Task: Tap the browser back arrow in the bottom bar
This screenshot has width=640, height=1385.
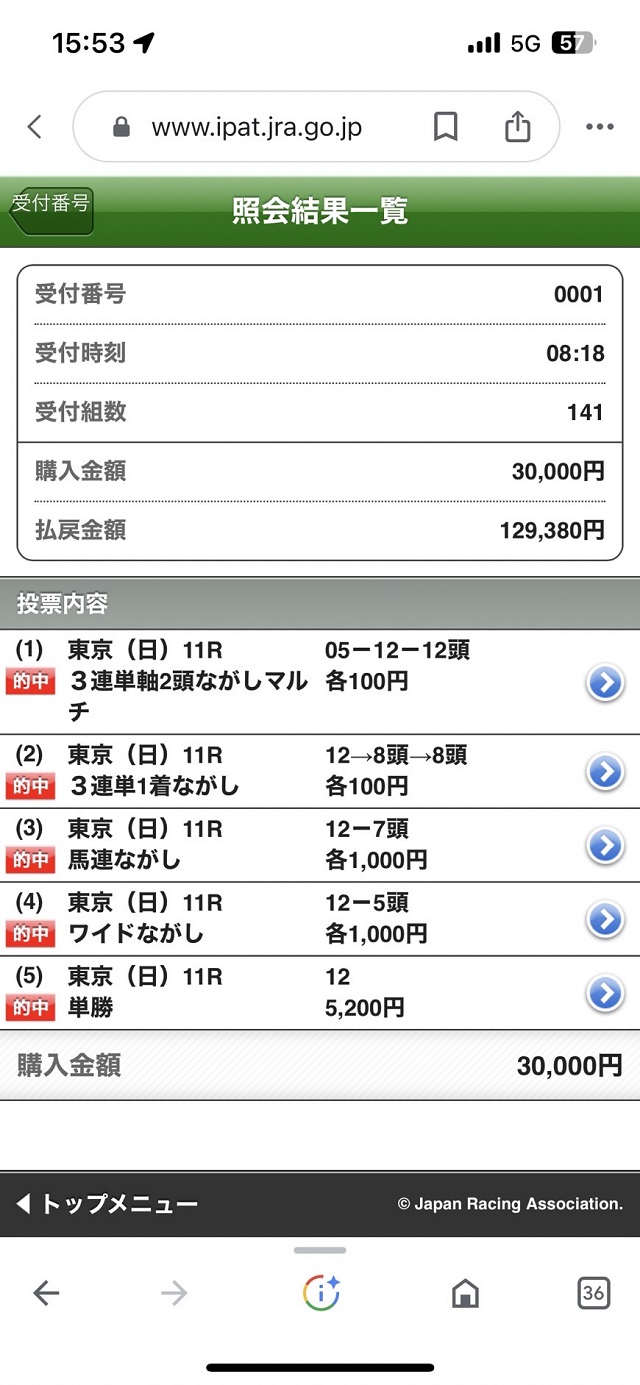Action: click(46, 1293)
